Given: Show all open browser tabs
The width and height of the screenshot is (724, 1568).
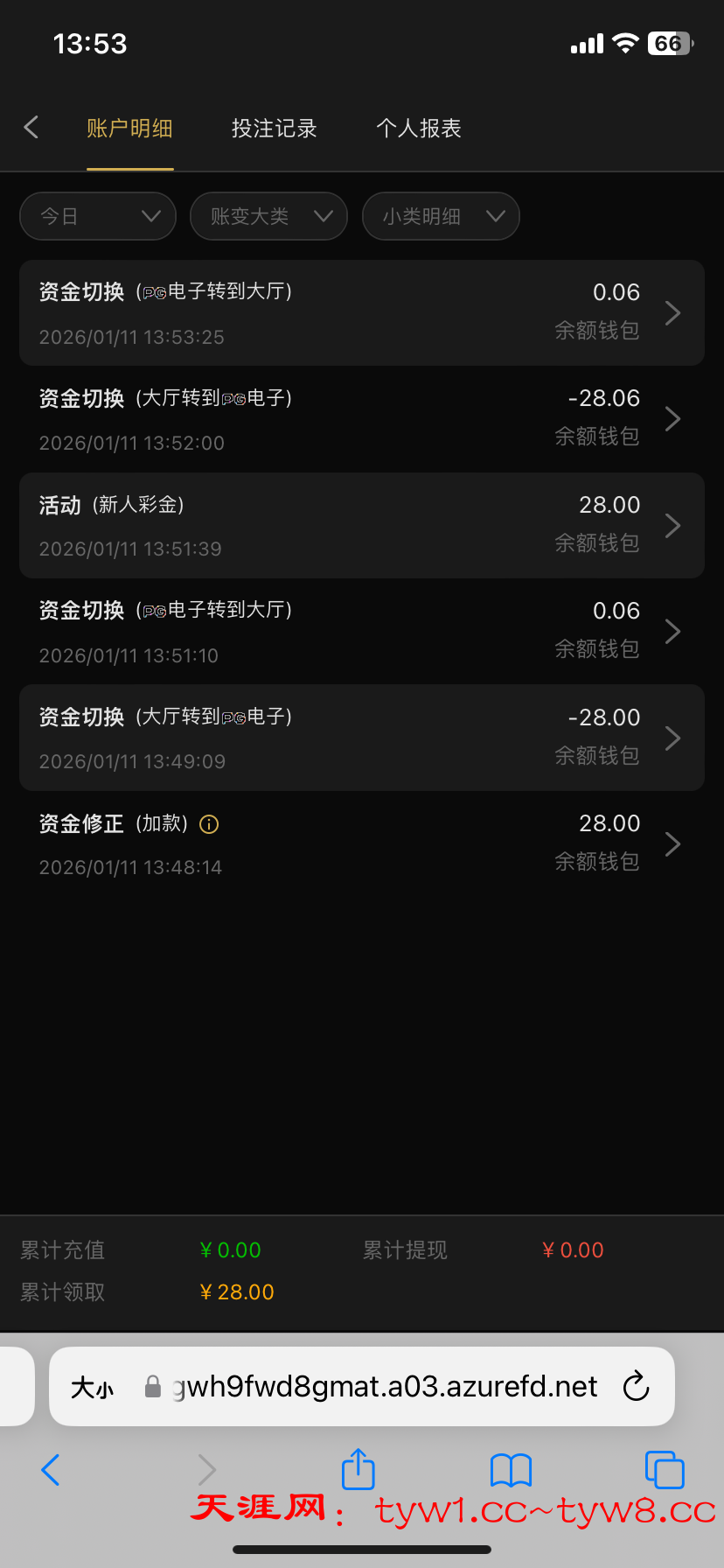Looking at the screenshot, I should click(x=664, y=1470).
